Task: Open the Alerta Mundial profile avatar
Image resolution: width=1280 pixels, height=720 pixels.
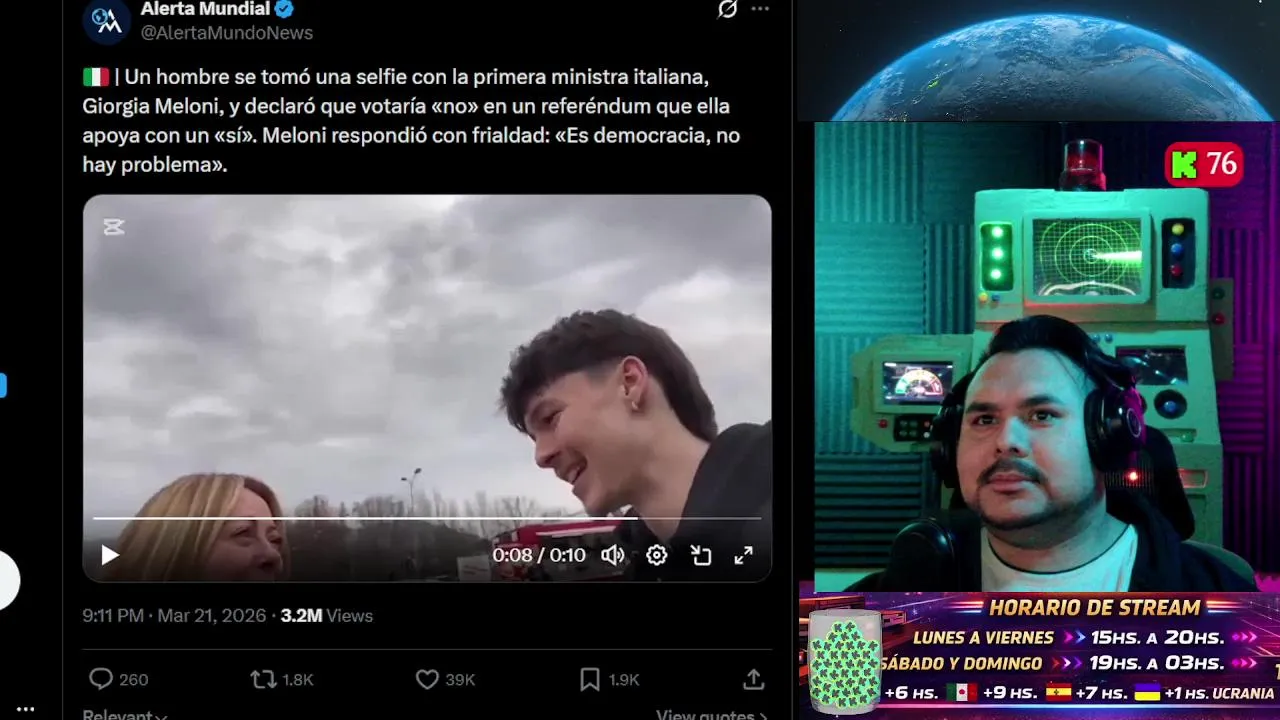Action: tap(107, 20)
